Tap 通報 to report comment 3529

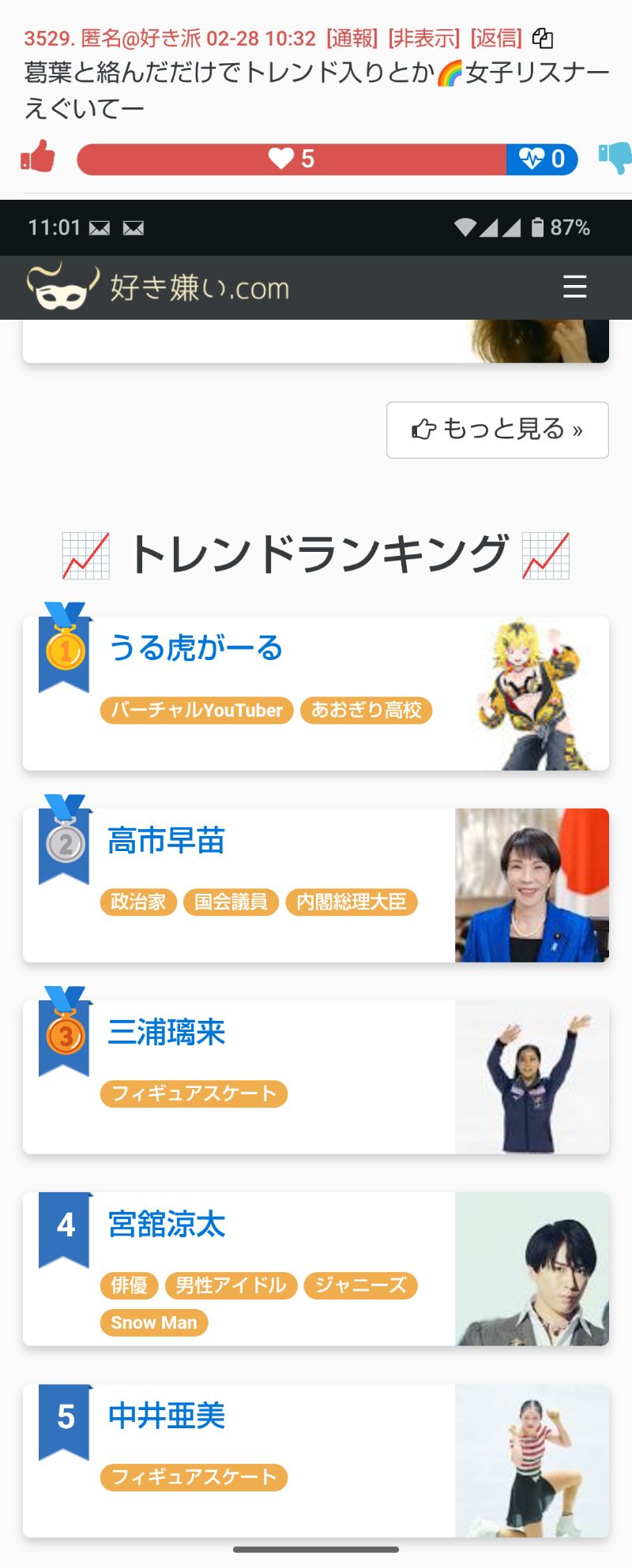coord(352,38)
